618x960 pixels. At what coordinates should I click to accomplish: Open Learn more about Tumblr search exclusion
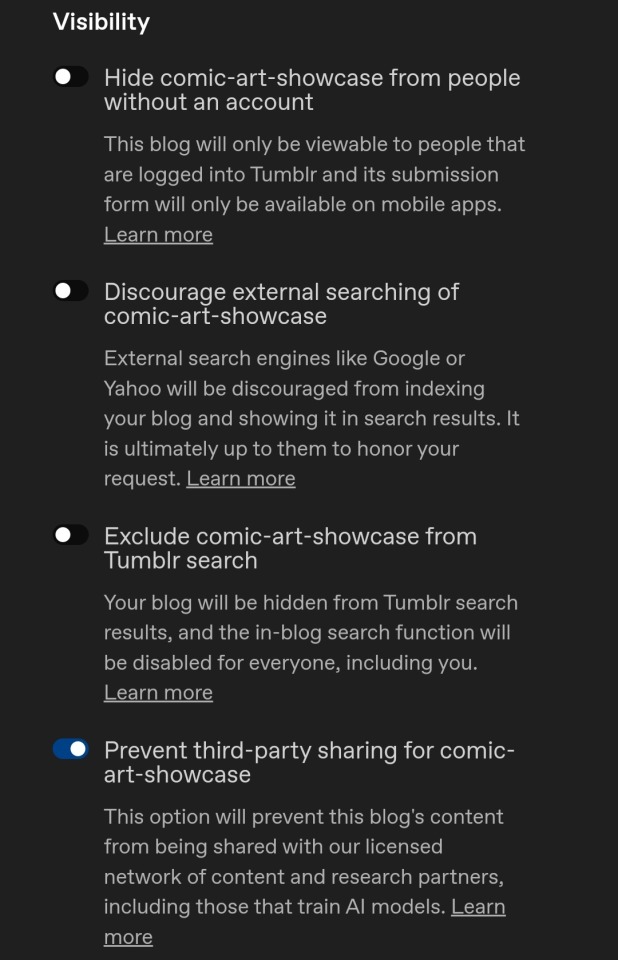point(158,693)
